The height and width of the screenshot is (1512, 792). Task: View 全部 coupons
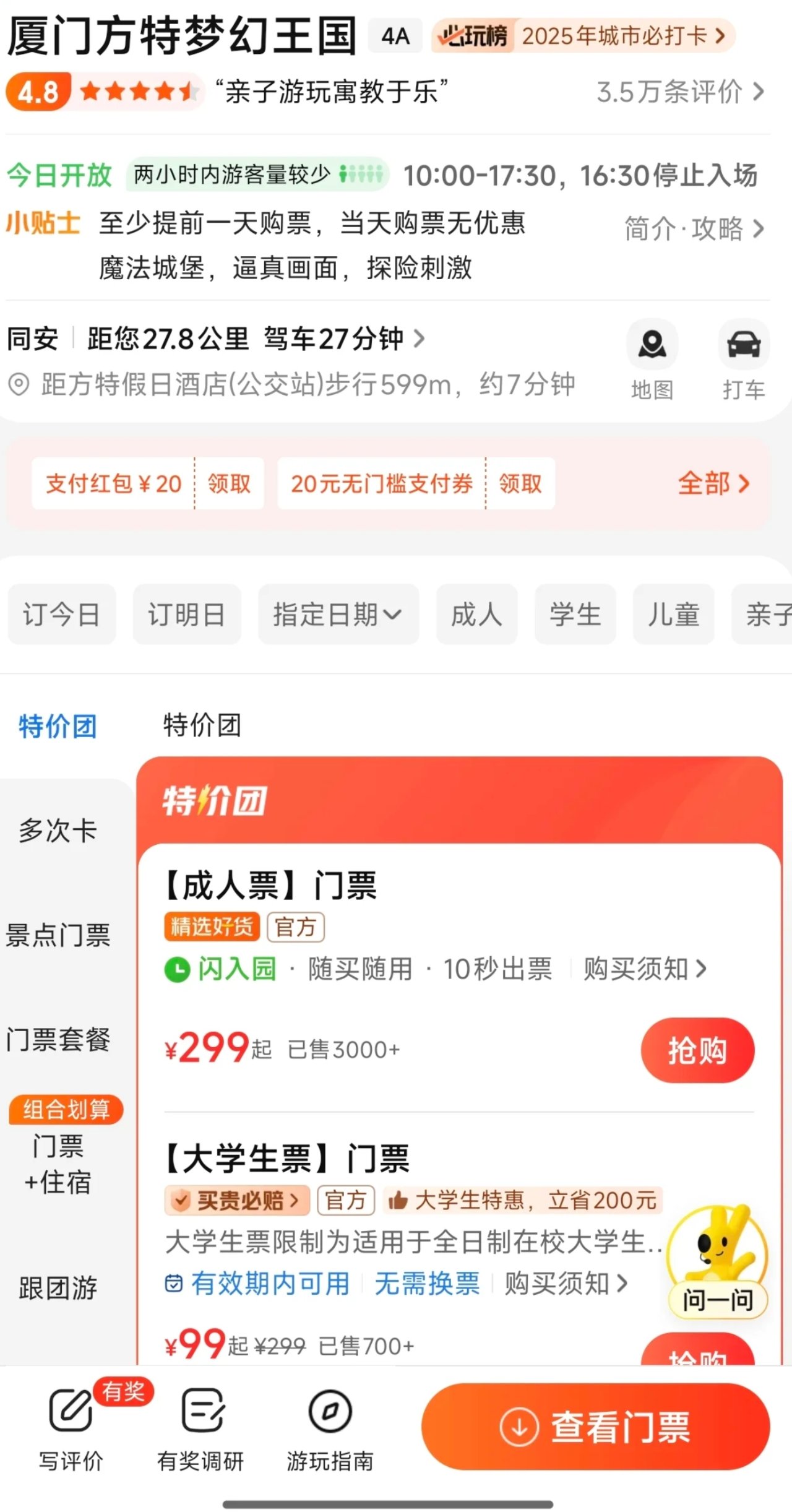pos(713,484)
